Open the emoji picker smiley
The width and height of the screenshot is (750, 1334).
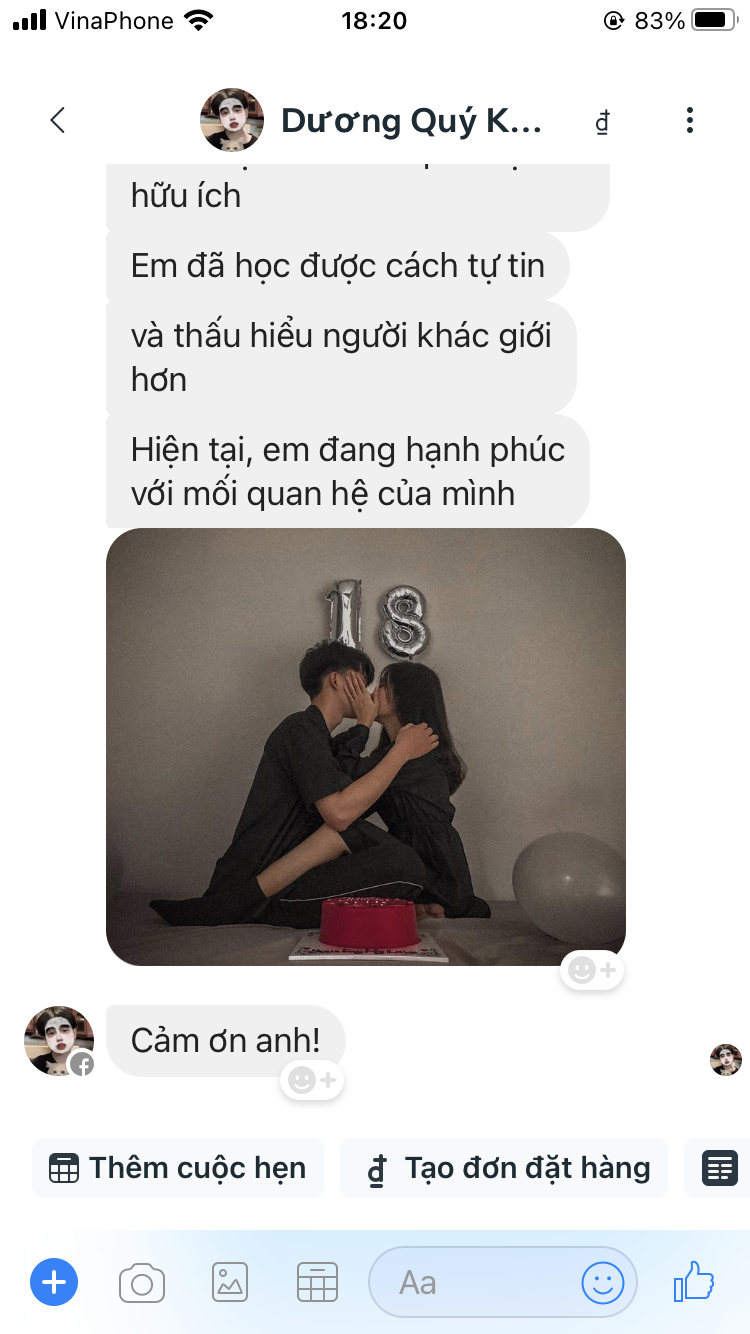pyautogui.click(x=603, y=1282)
